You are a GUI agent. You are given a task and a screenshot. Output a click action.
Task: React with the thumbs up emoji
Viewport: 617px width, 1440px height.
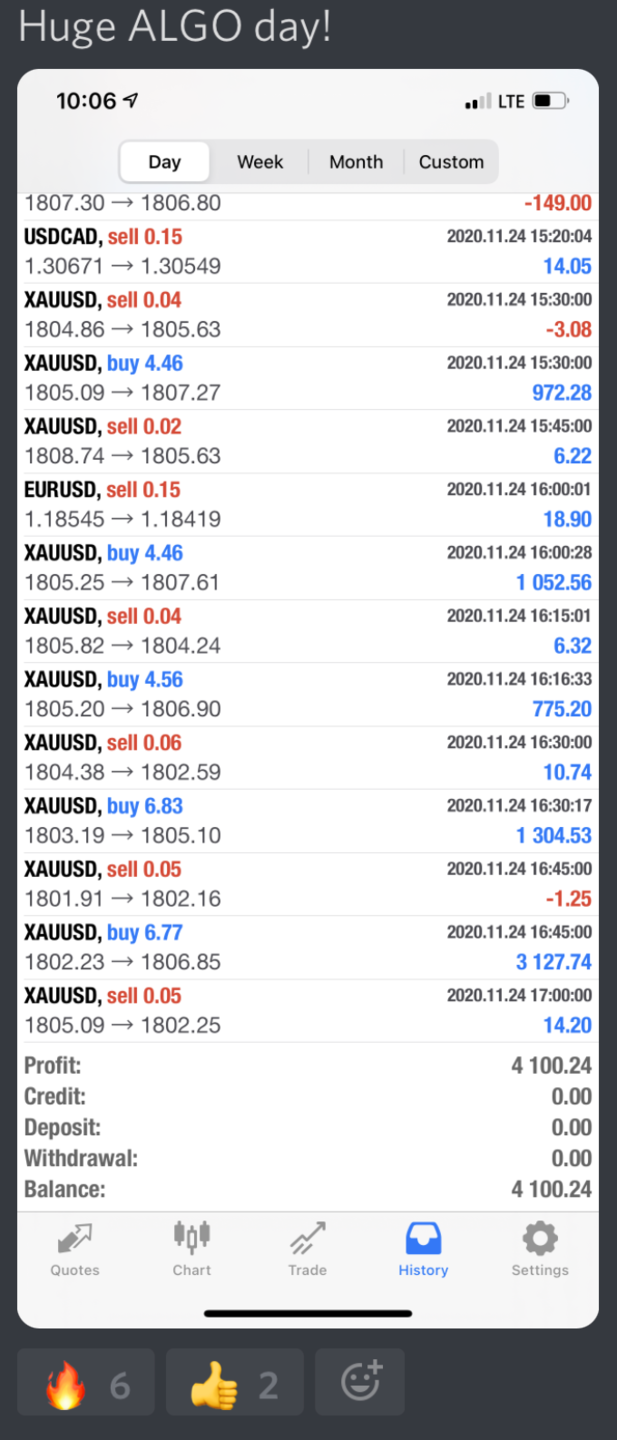(x=234, y=1385)
